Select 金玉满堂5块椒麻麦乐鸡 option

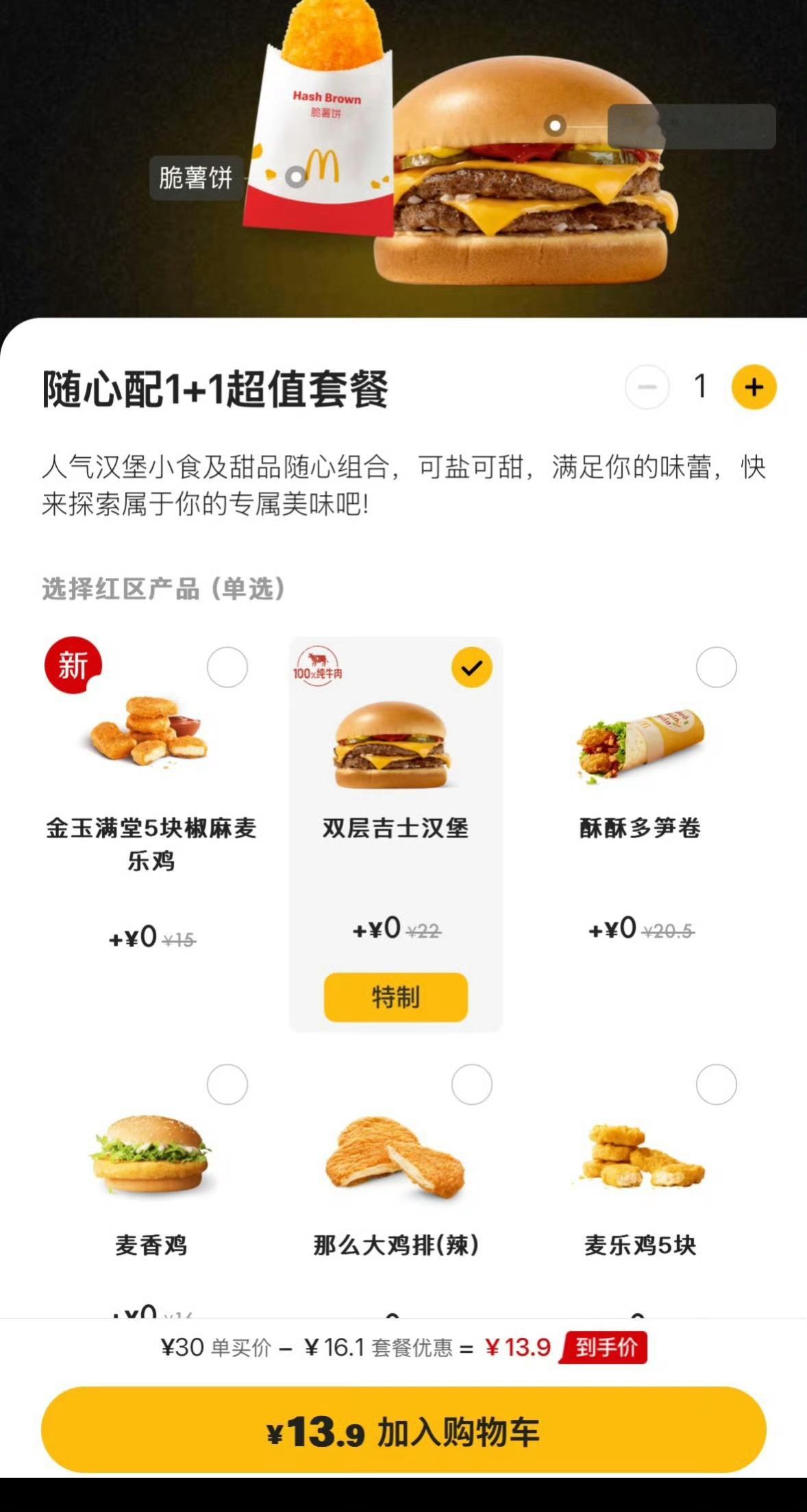[227, 667]
